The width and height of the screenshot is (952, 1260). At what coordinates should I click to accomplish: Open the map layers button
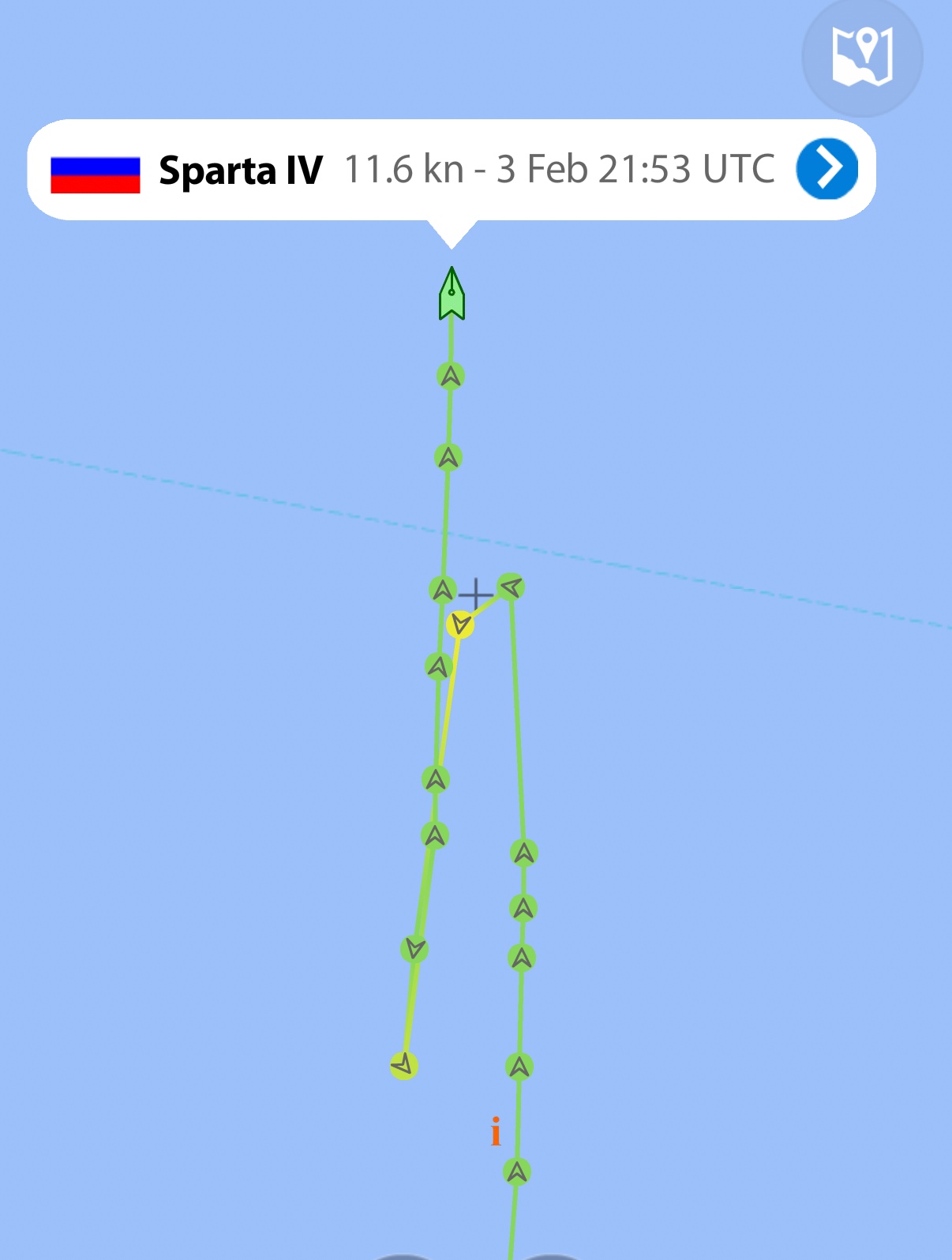click(862, 57)
